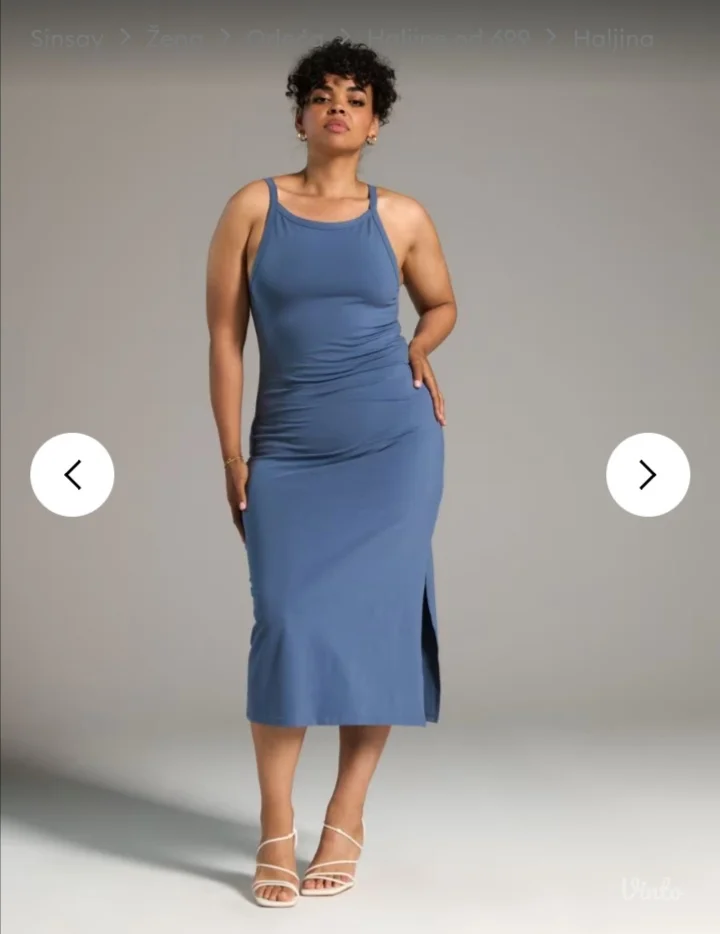Open the Žena breadcrumb category

pos(175,39)
